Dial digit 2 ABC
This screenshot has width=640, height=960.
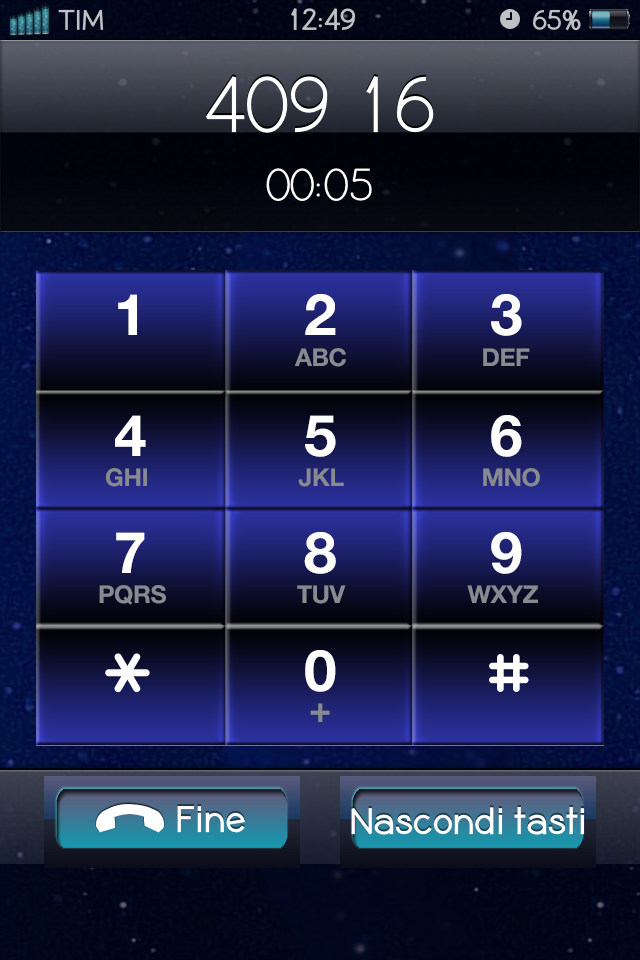[x=320, y=330]
